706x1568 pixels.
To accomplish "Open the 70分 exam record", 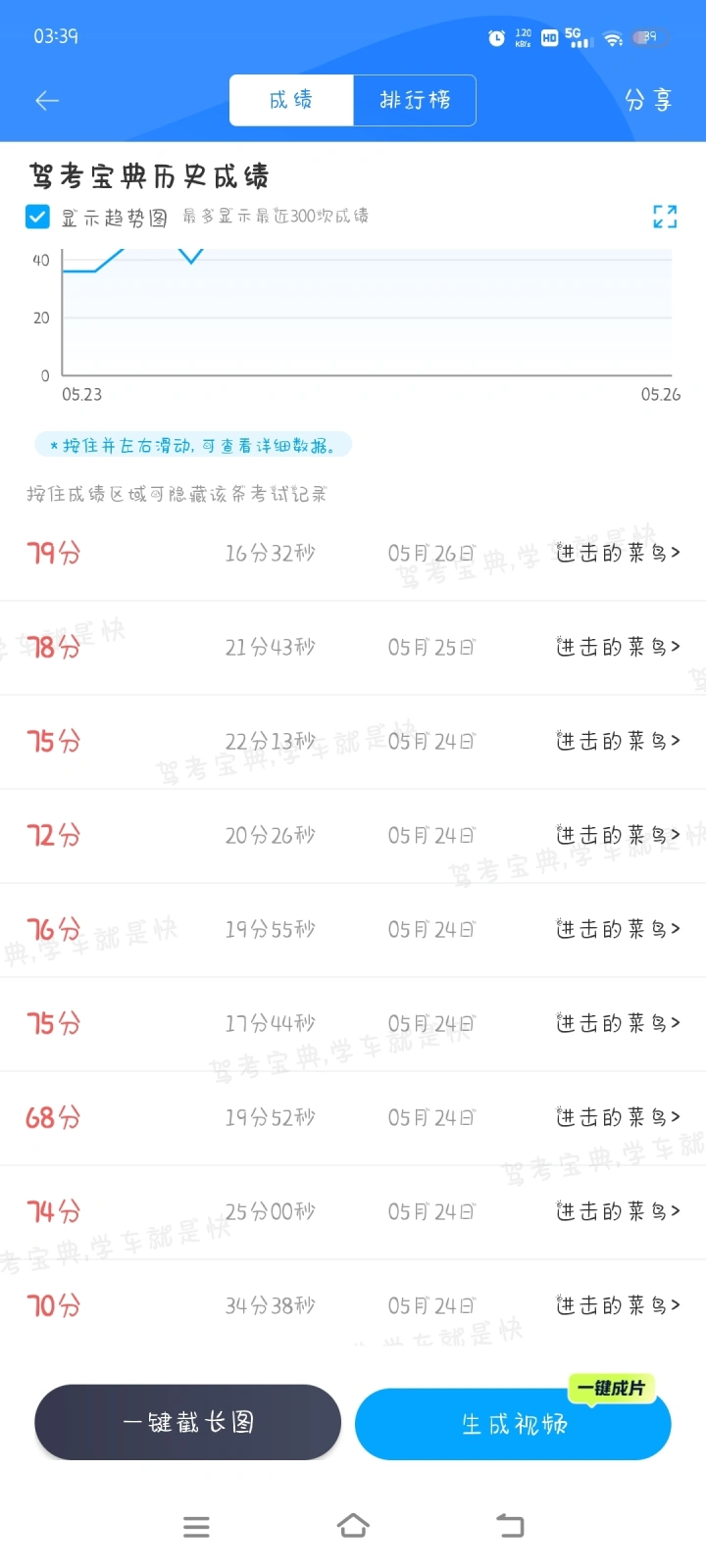I will [x=353, y=1306].
